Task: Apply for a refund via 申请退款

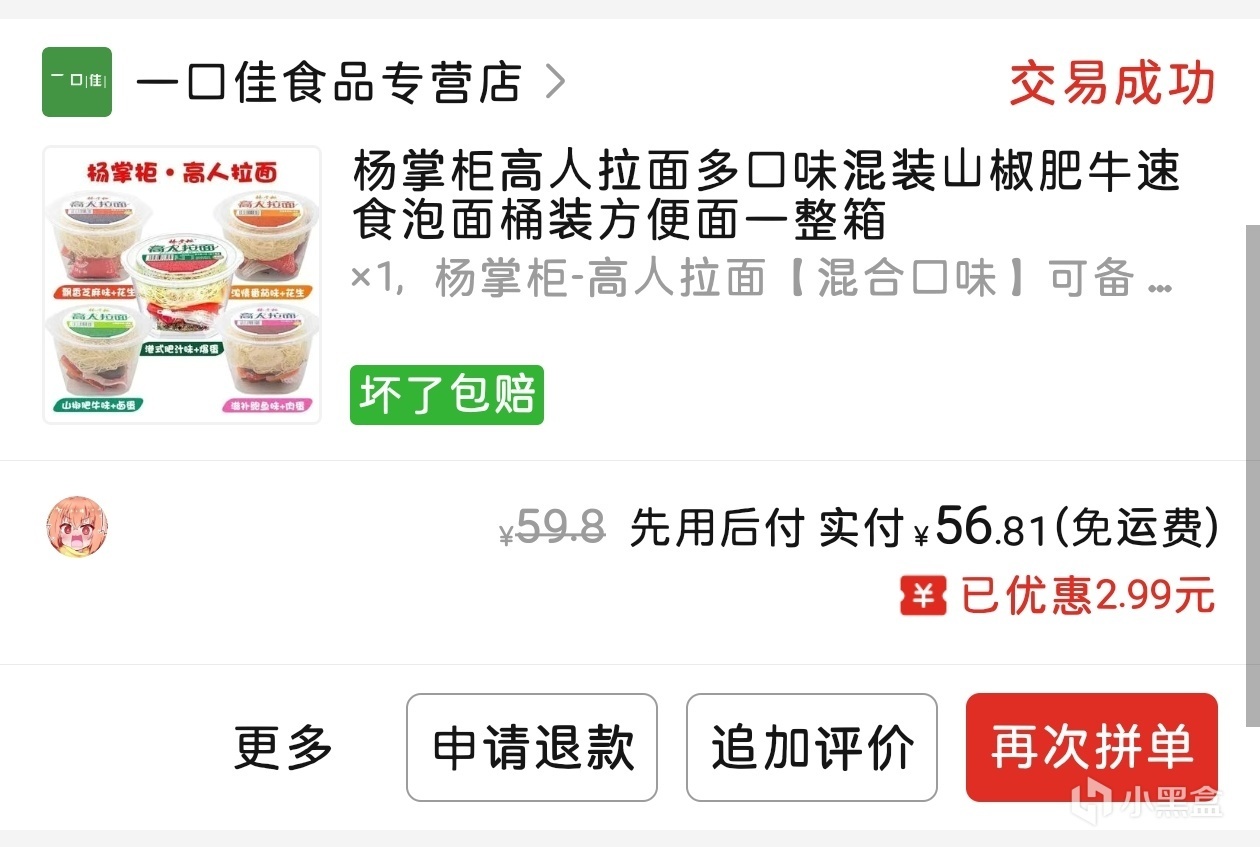Action: [x=532, y=747]
